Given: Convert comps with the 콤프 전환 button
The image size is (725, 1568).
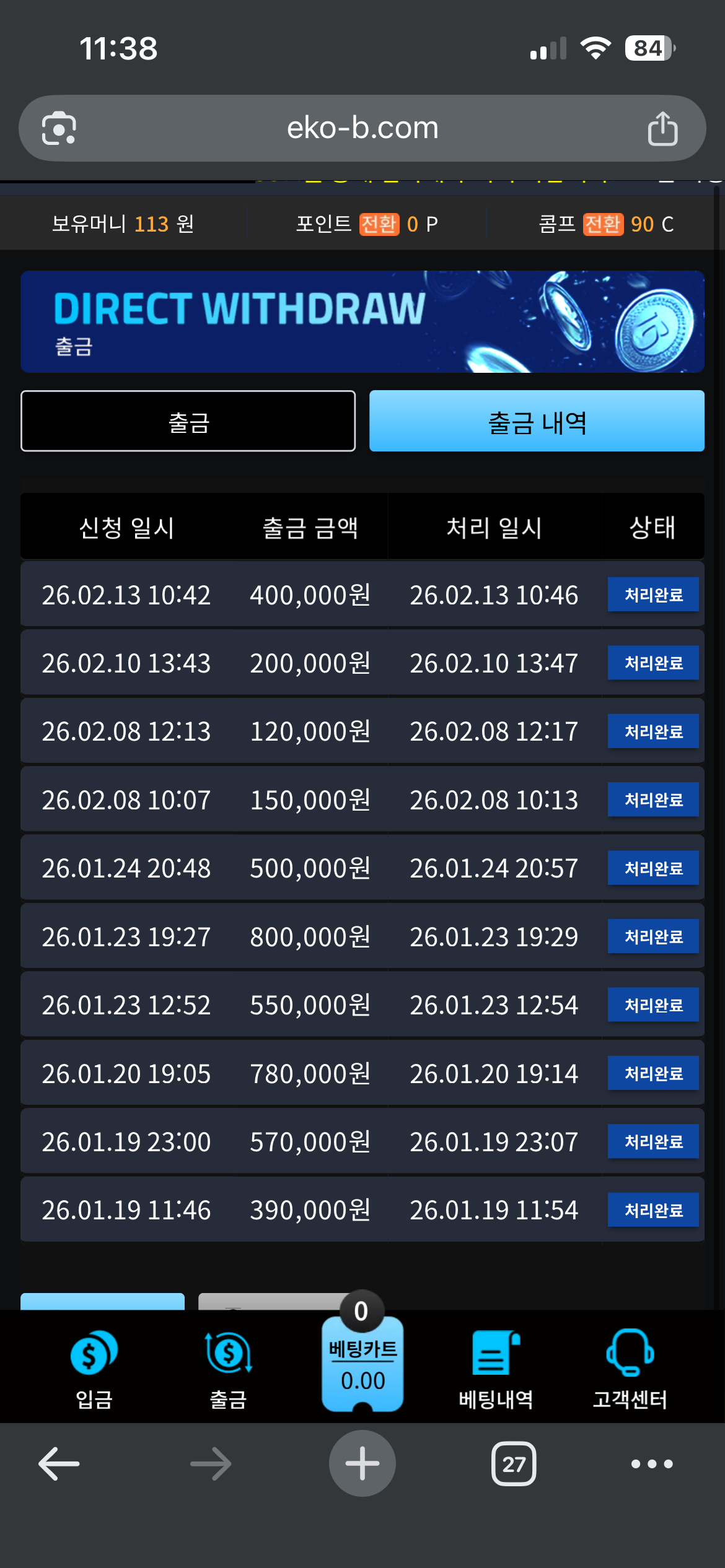Looking at the screenshot, I should click(602, 224).
